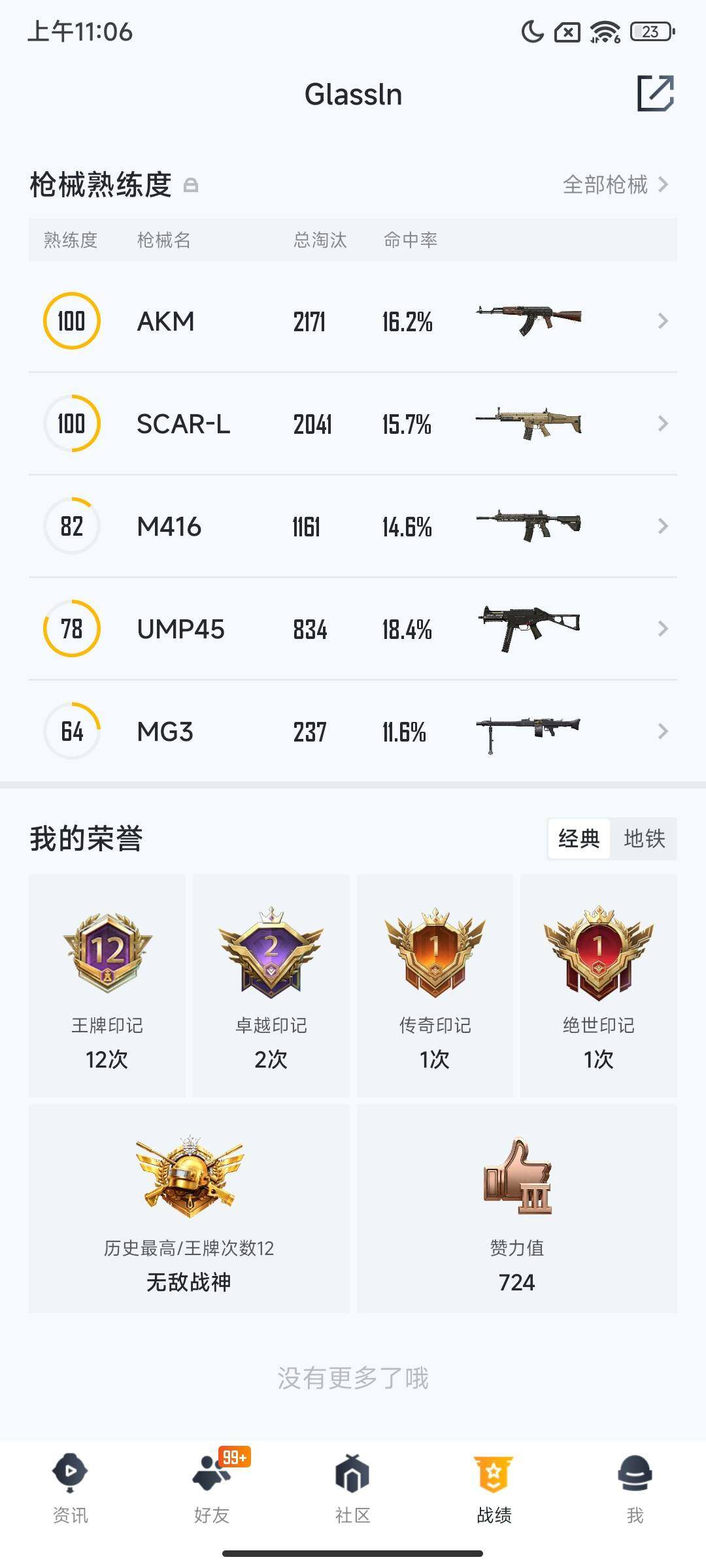
Task: Expand details for the M416 row
Action: pos(662,526)
